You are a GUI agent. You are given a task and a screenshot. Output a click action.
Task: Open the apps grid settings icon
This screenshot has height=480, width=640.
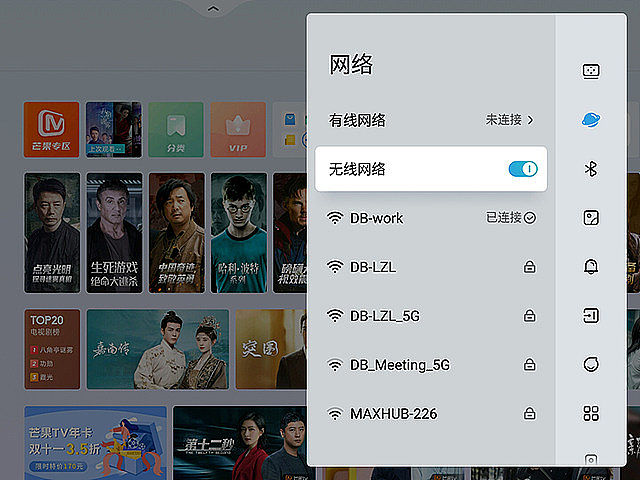click(x=590, y=413)
